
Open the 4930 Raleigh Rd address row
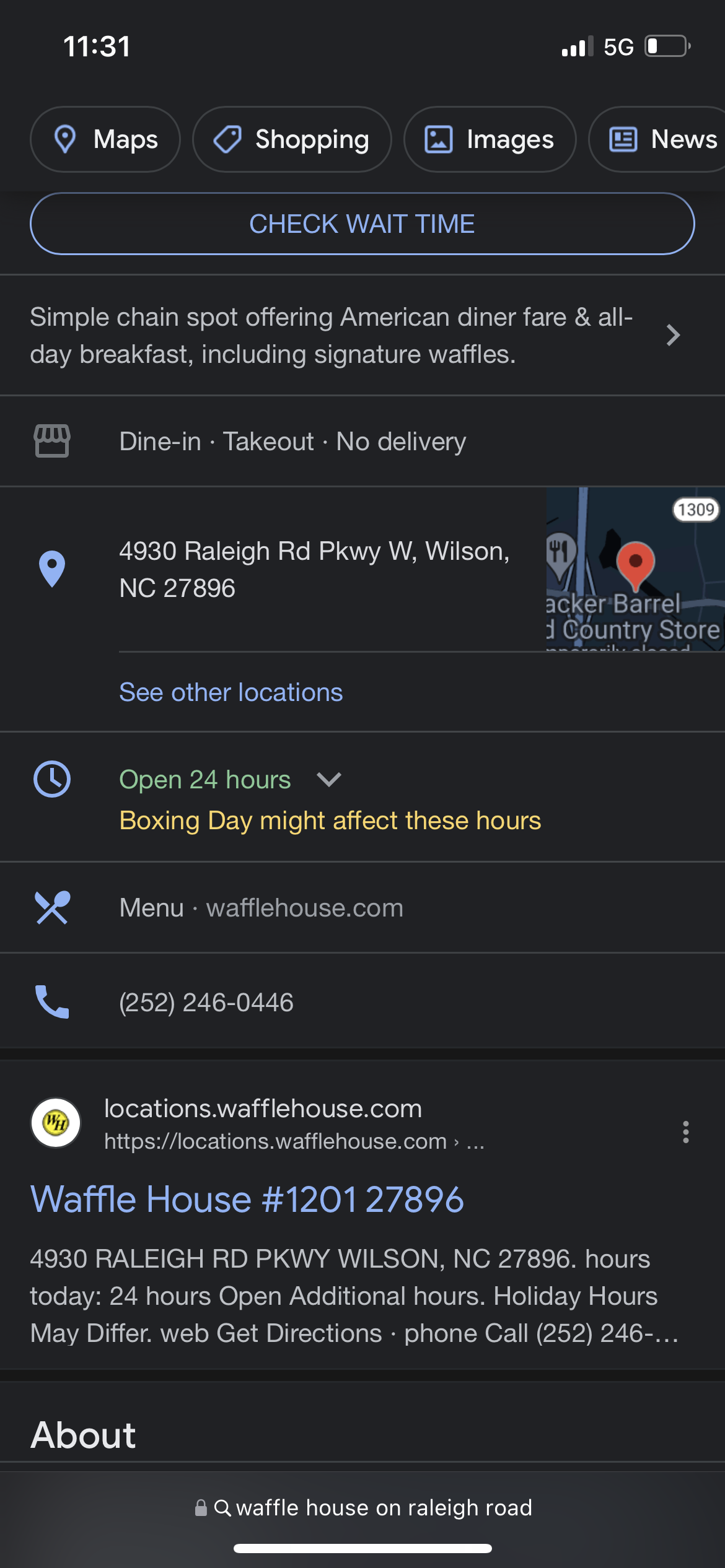pyautogui.click(x=314, y=569)
